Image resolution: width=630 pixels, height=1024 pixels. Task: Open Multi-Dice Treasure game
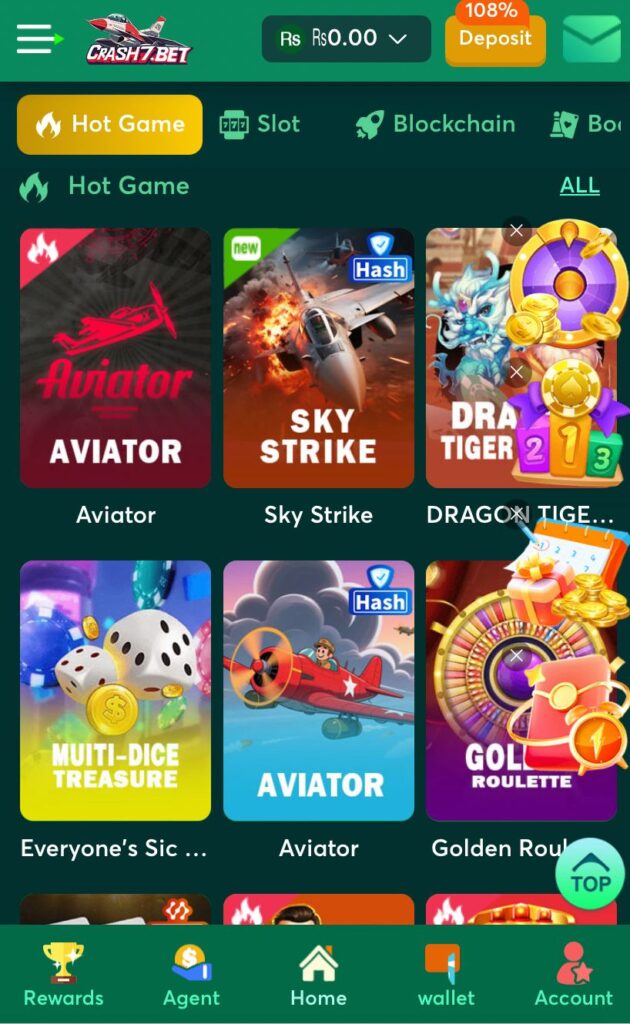pyautogui.click(x=115, y=690)
